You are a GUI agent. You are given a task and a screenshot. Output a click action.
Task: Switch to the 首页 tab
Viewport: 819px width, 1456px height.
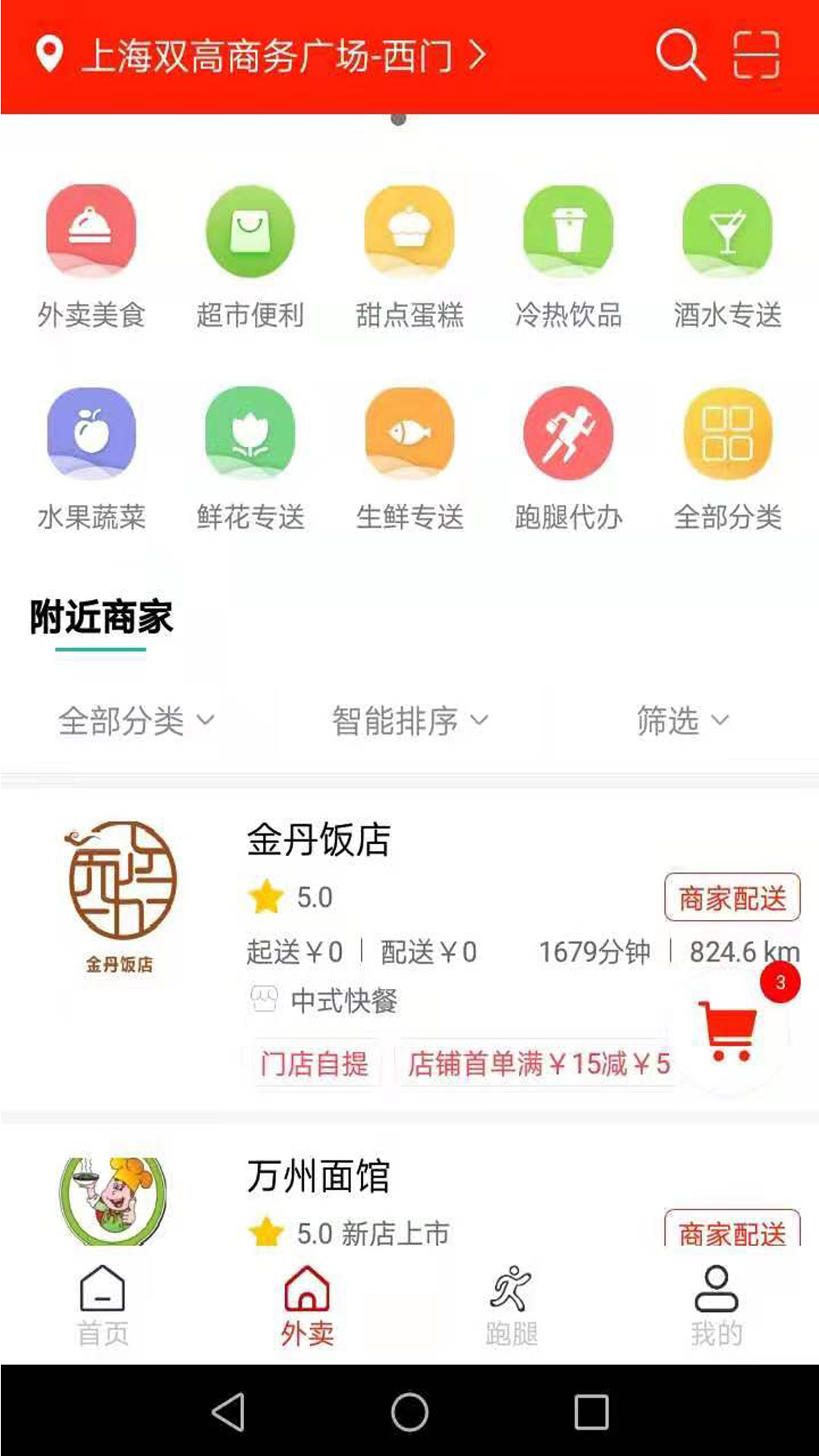click(102, 1306)
